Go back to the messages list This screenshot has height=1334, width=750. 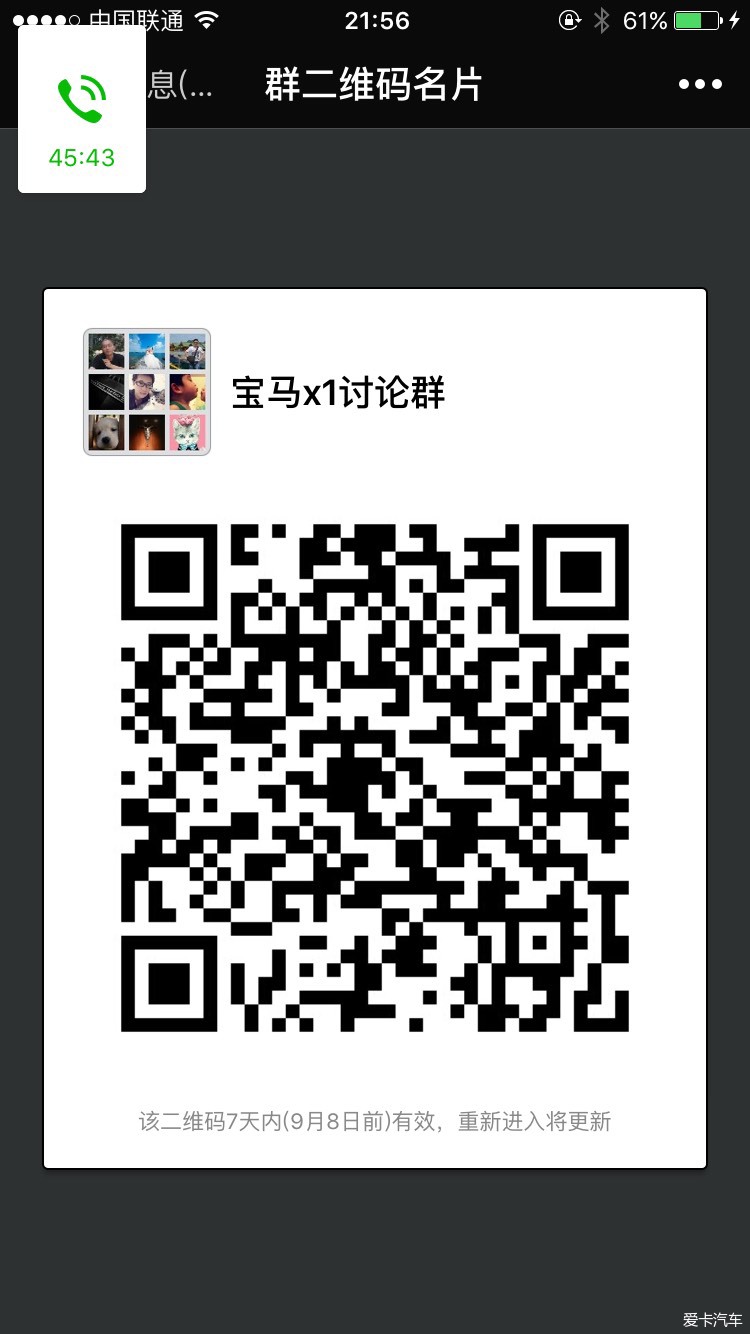point(180,85)
